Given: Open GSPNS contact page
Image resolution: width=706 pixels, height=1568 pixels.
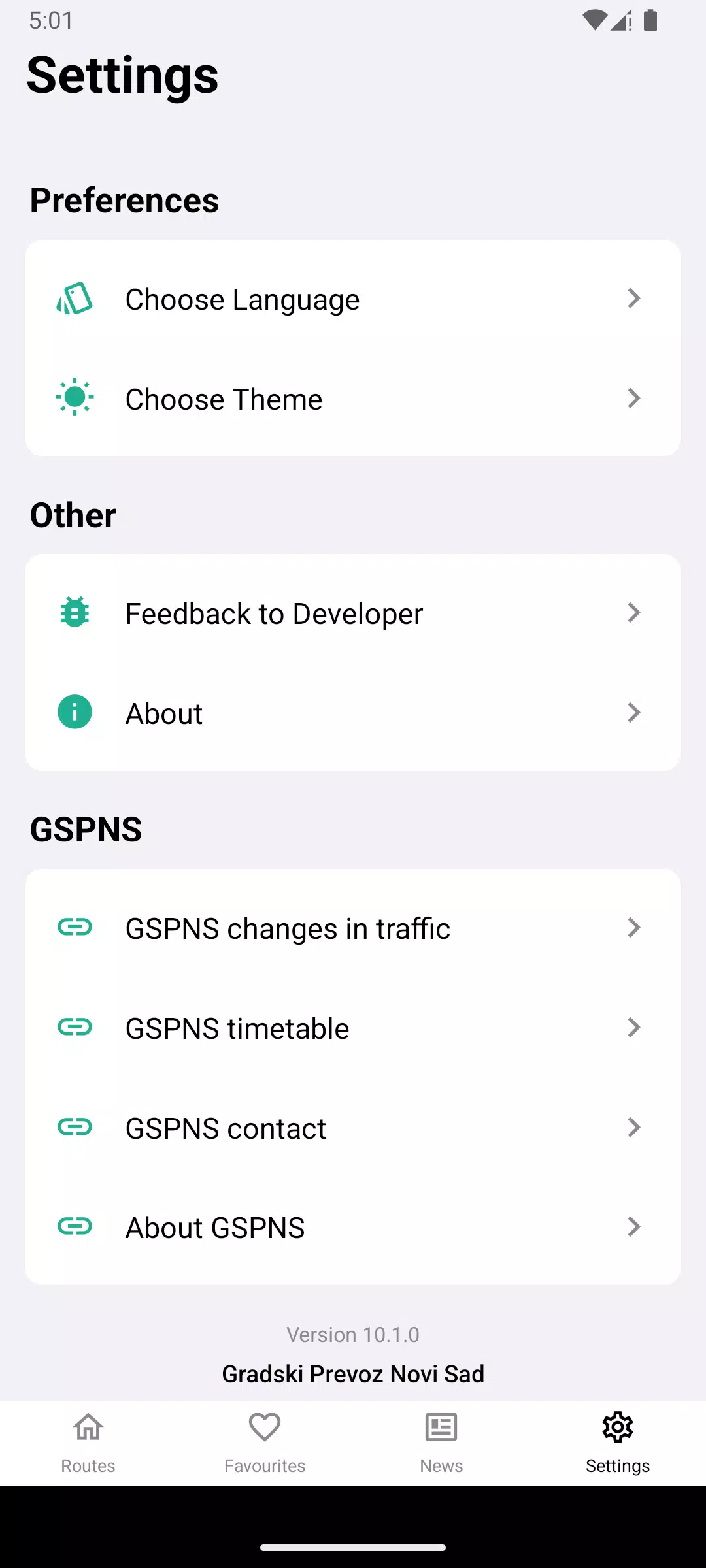Looking at the screenshot, I should pyautogui.click(x=353, y=1128).
